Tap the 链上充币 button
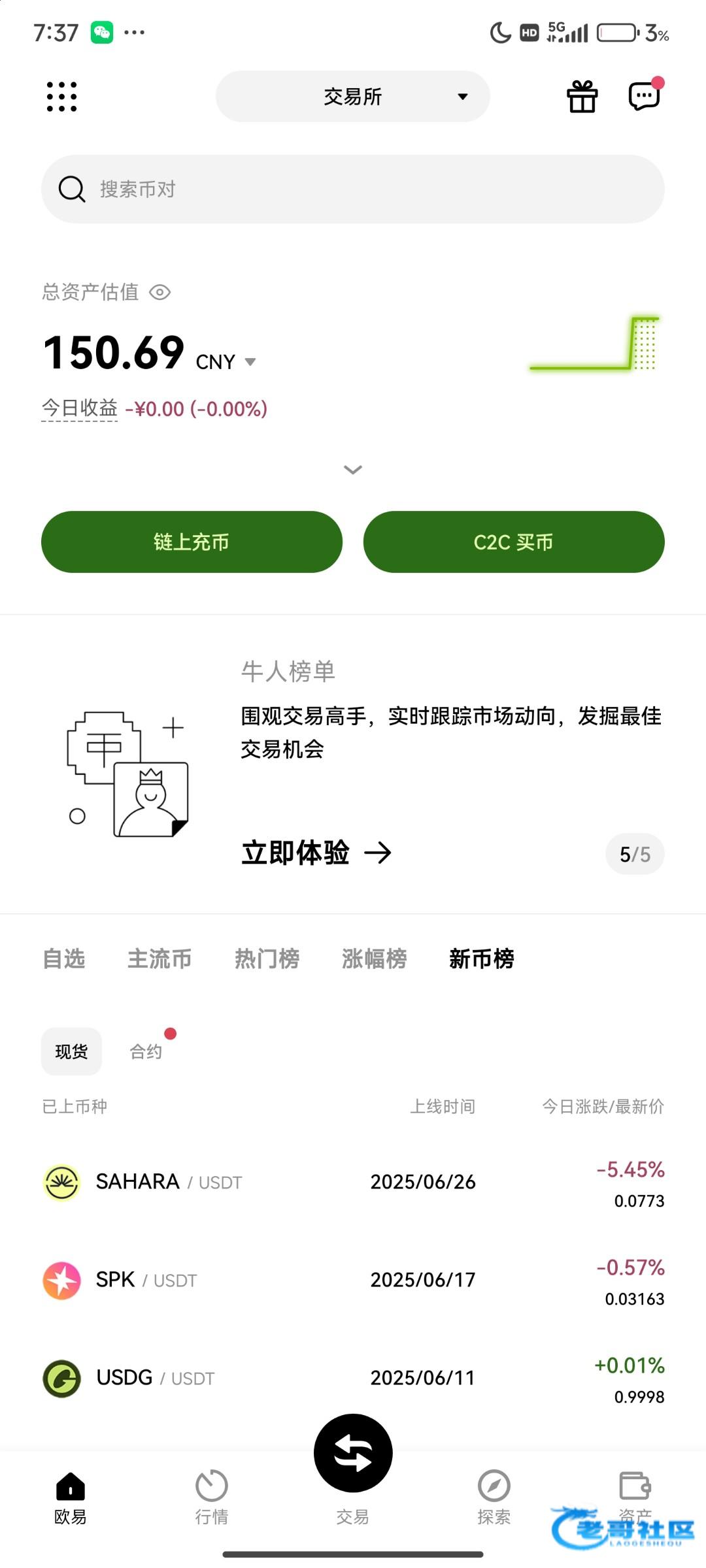 coord(192,542)
